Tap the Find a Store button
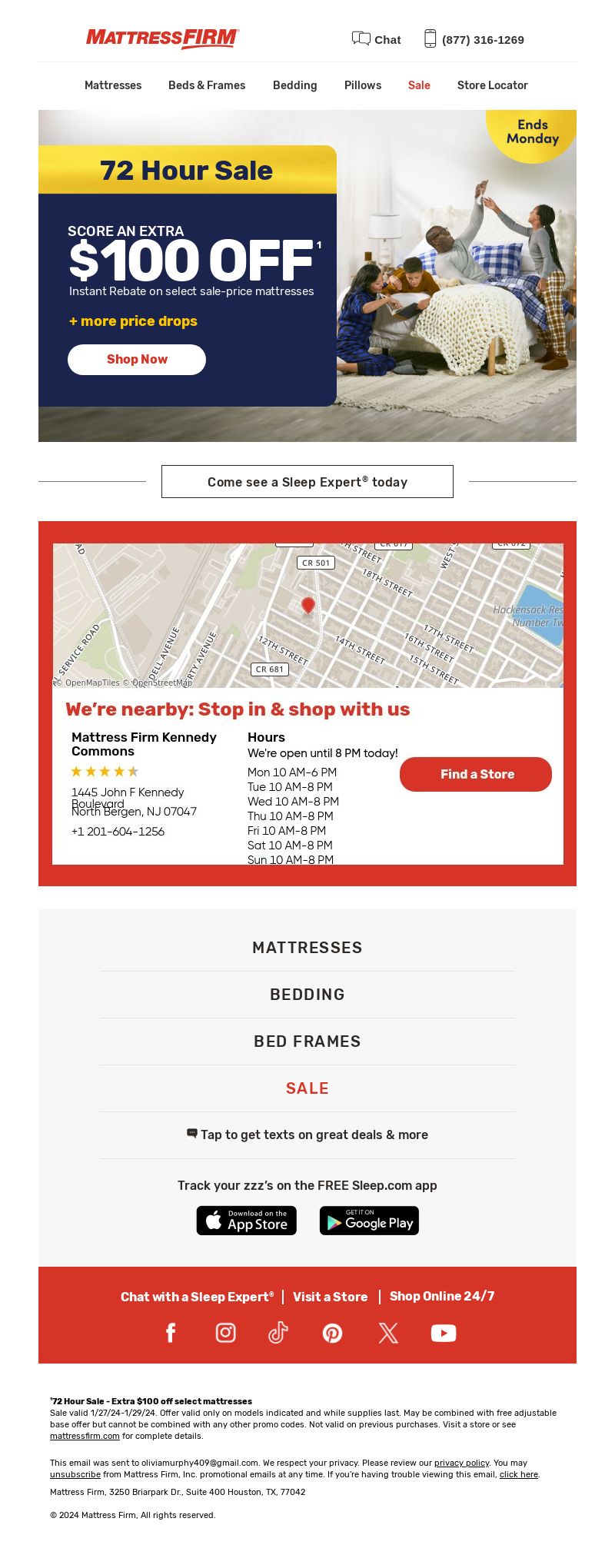The image size is (615, 1568). pos(476,774)
